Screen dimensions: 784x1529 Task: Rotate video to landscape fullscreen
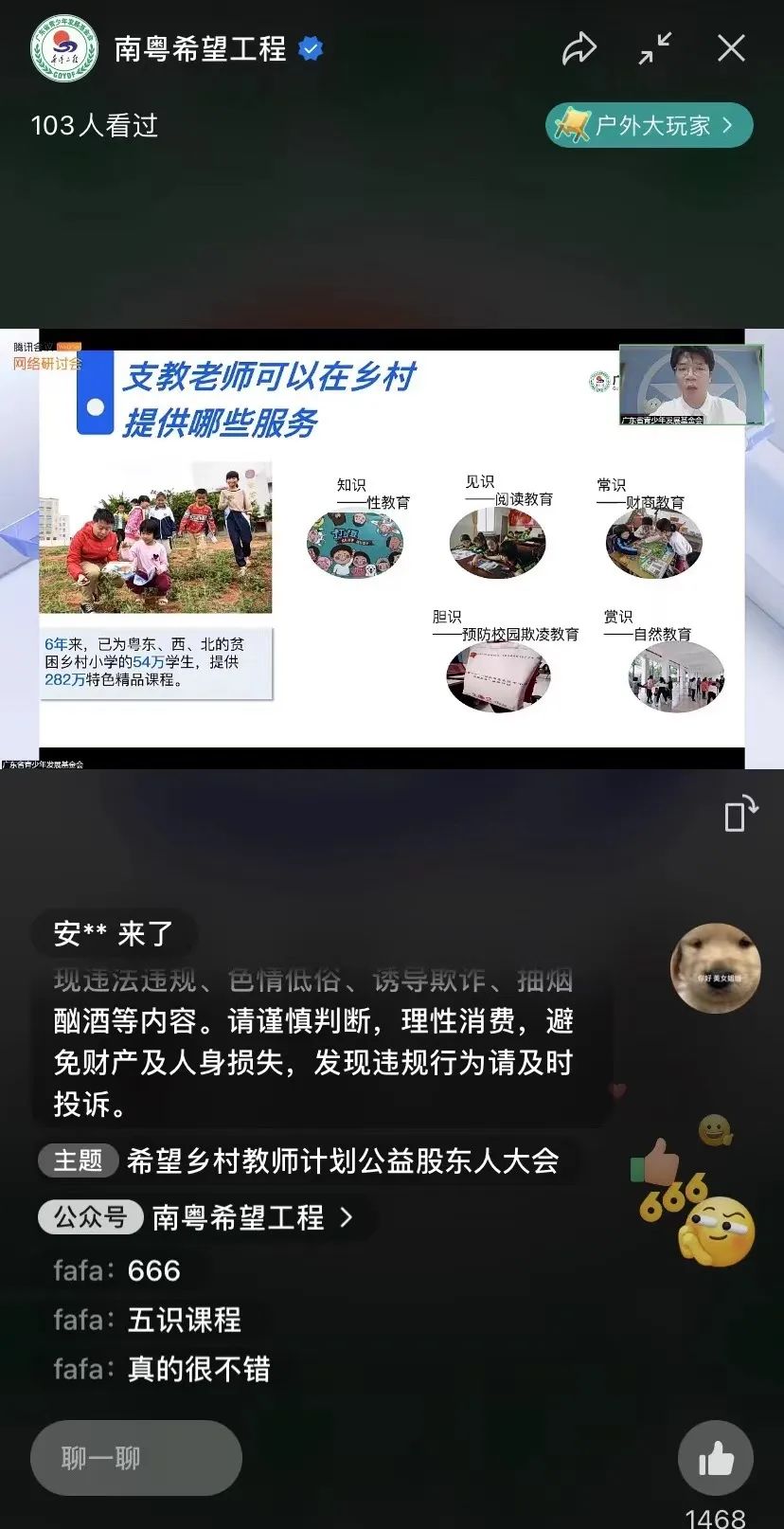(740, 814)
